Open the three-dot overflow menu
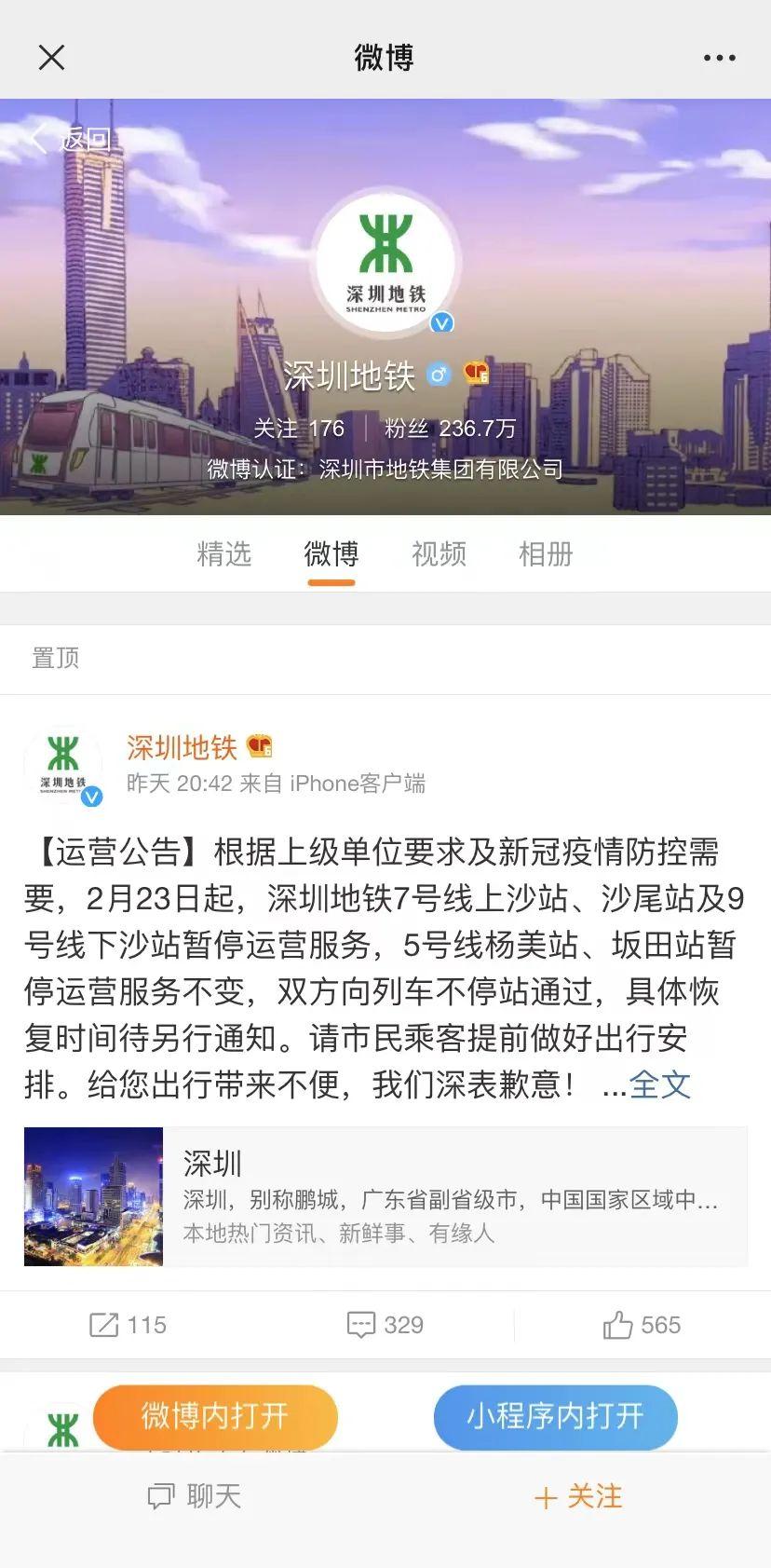 pyautogui.click(x=719, y=58)
